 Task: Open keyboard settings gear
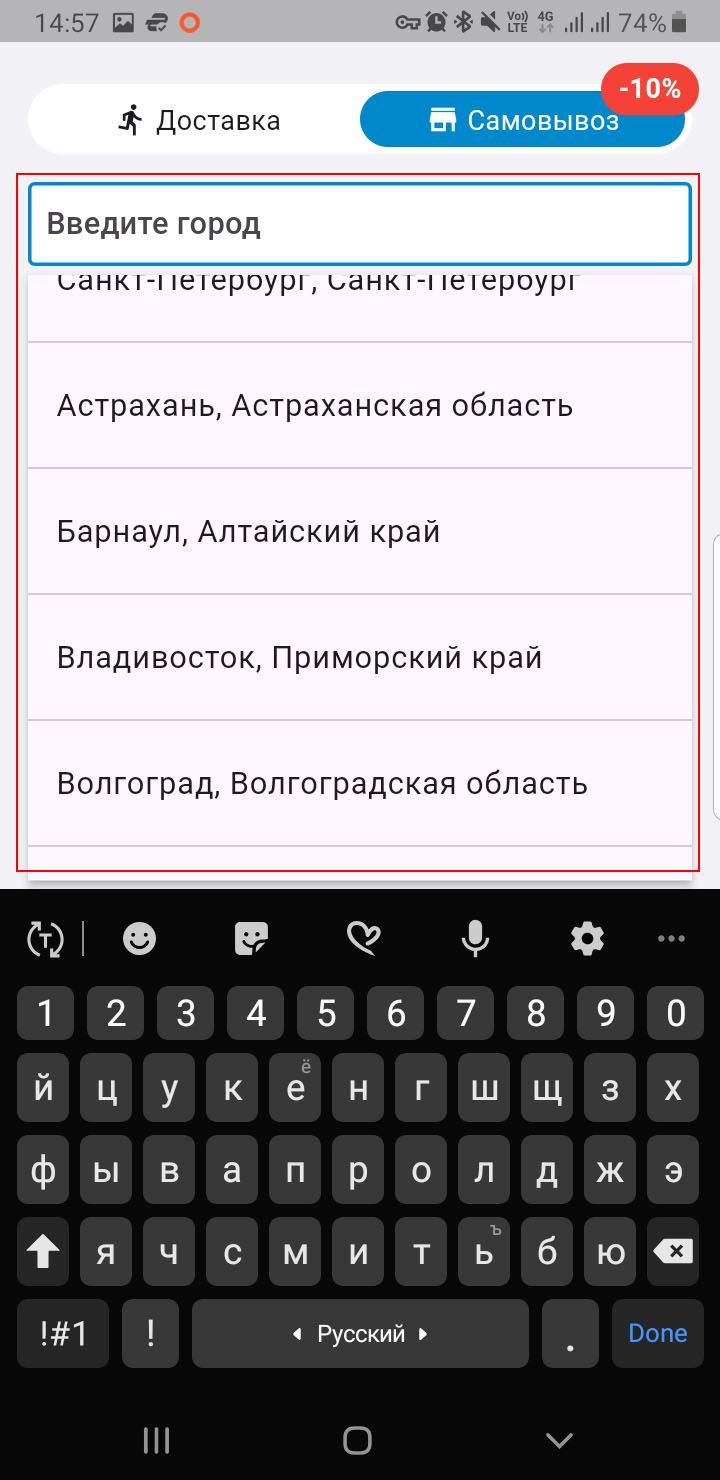pyautogui.click(x=587, y=938)
